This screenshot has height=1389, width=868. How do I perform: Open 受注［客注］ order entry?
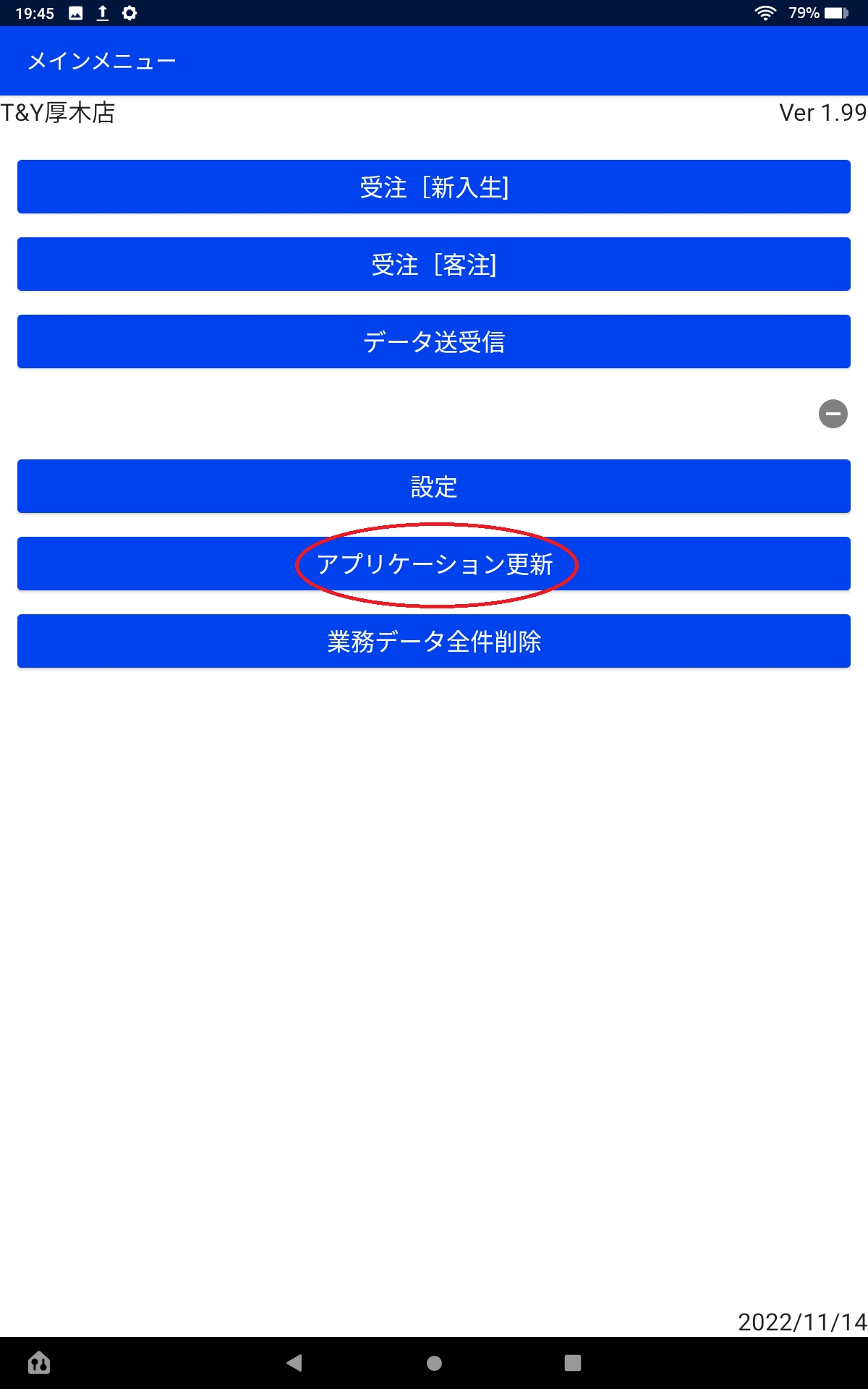point(434,264)
